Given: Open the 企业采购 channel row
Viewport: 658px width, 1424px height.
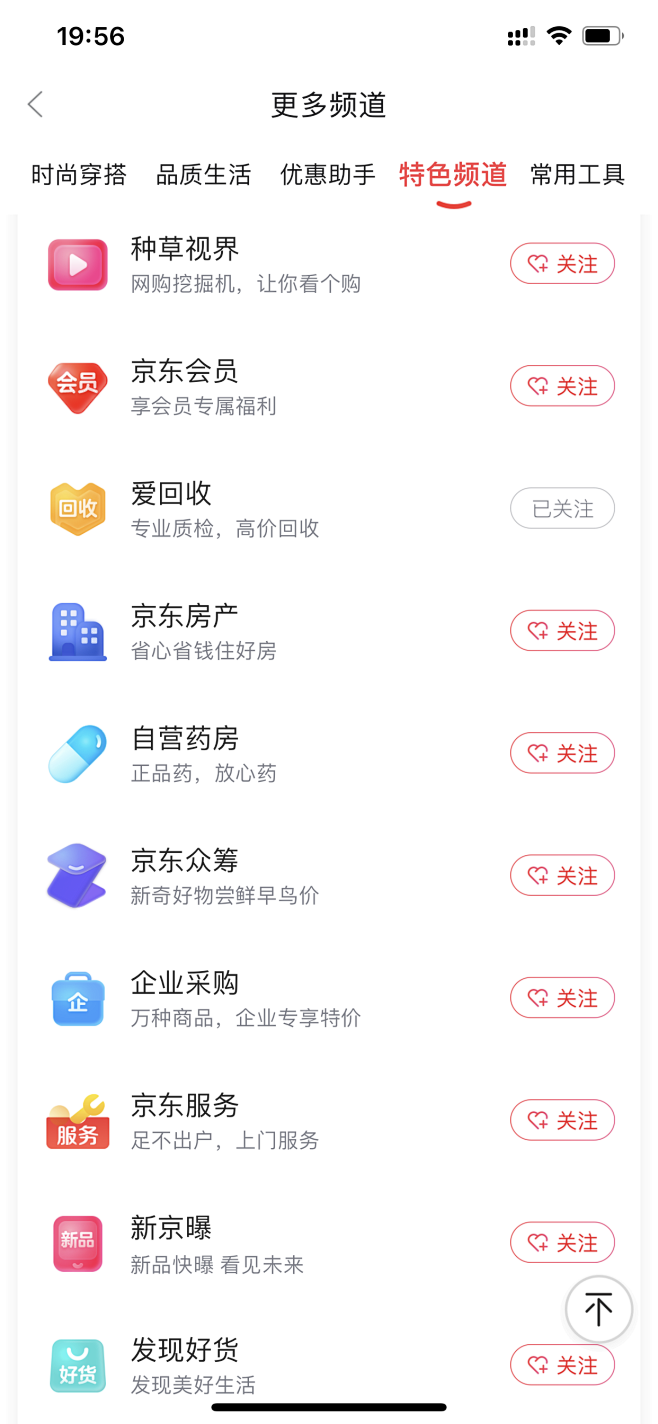Looking at the screenshot, I should click(x=329, y=998).
